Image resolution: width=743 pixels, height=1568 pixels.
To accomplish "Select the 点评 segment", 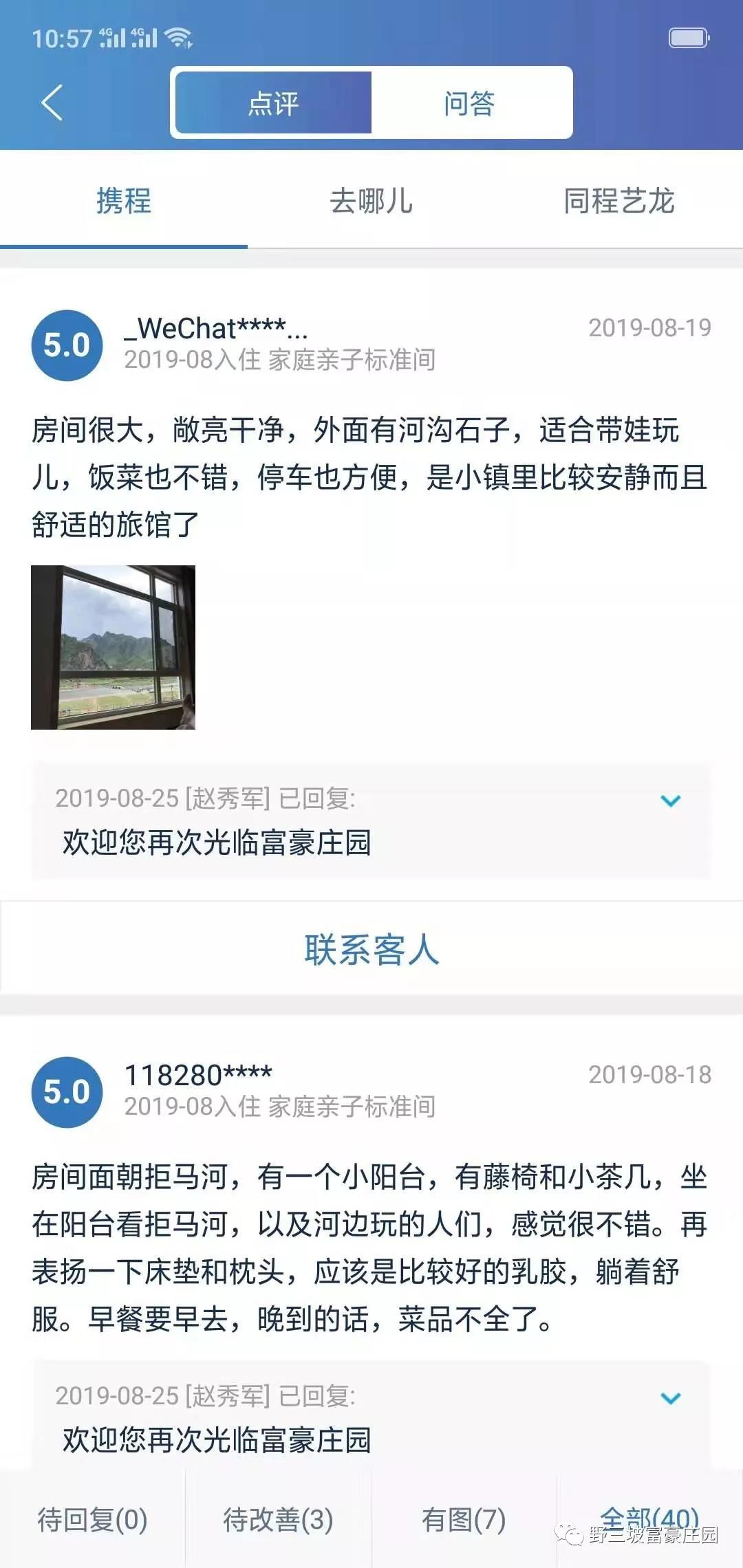I will [274, 103].
